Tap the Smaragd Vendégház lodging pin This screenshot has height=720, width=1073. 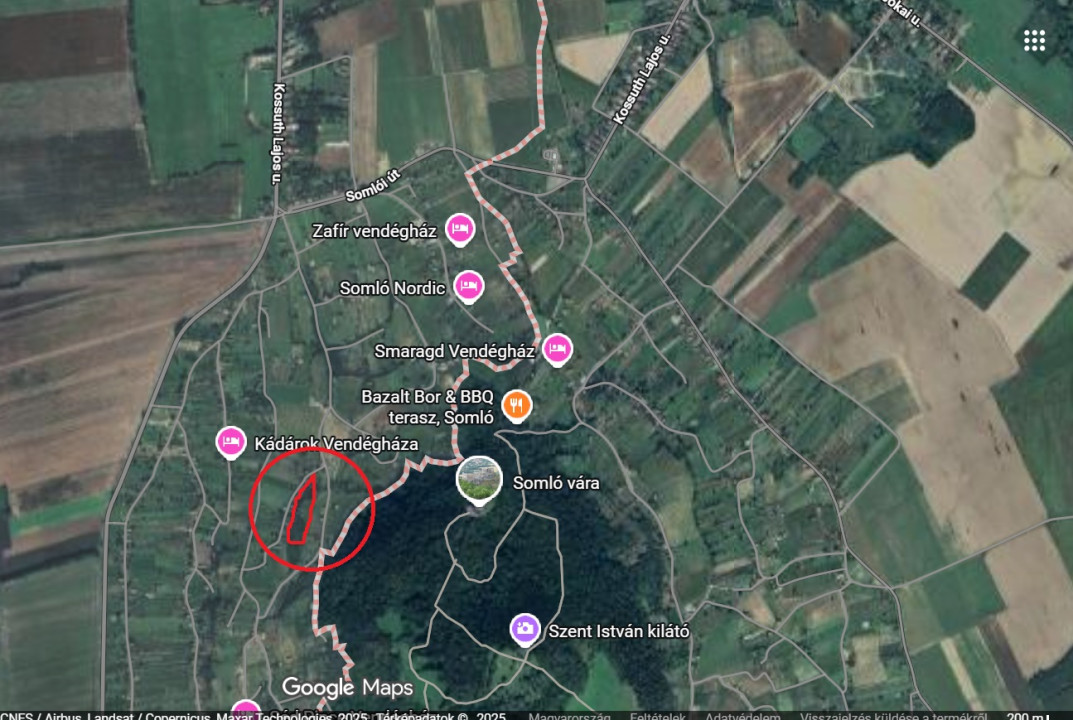pyautogui.click(x=557, y=349)
